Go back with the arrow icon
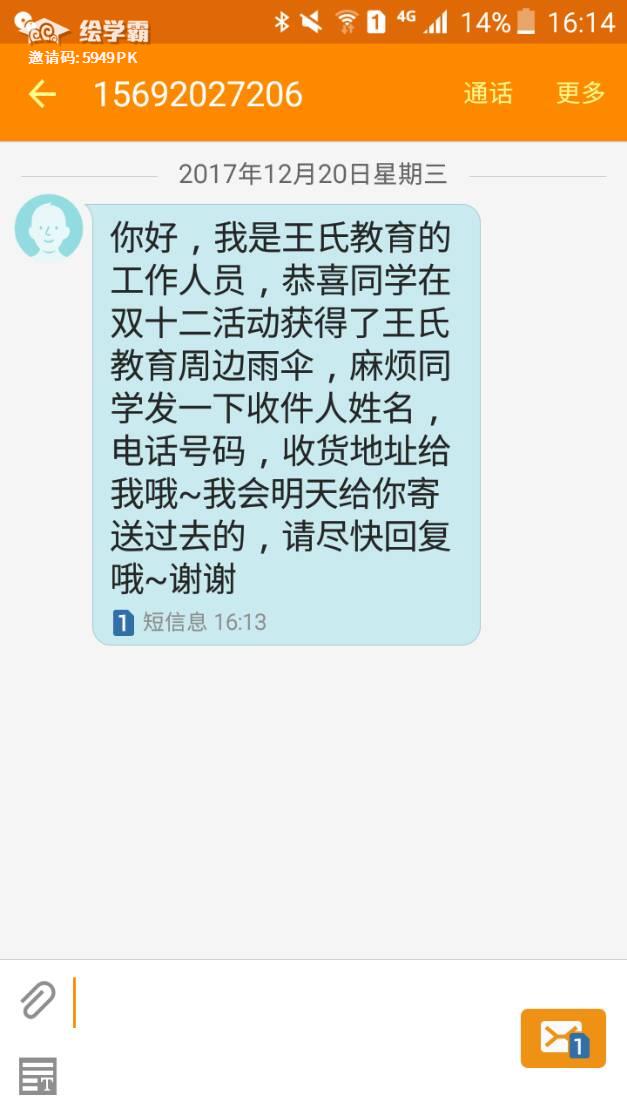This screenshot has height=1115, width=627. (x=42, y=94)
